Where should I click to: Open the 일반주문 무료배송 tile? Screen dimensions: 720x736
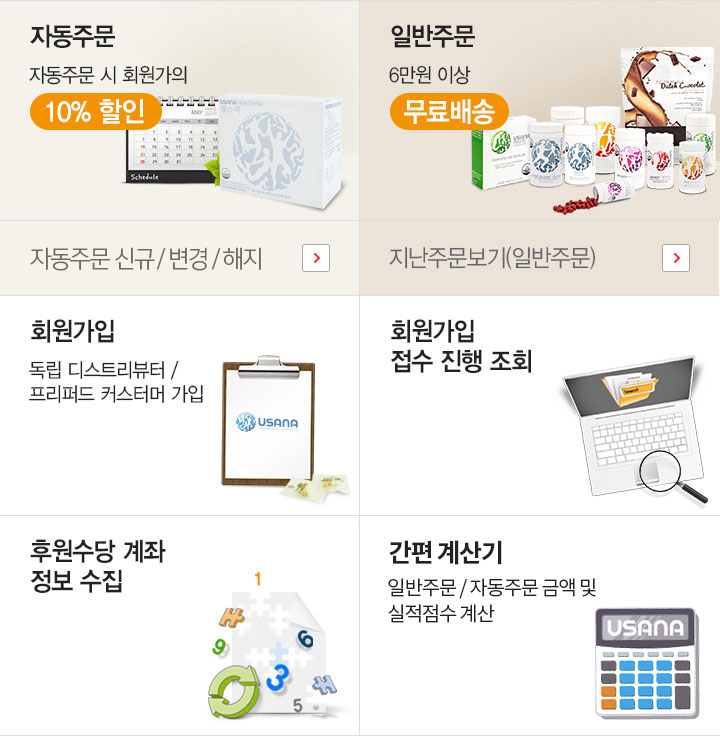pos(540,110)
